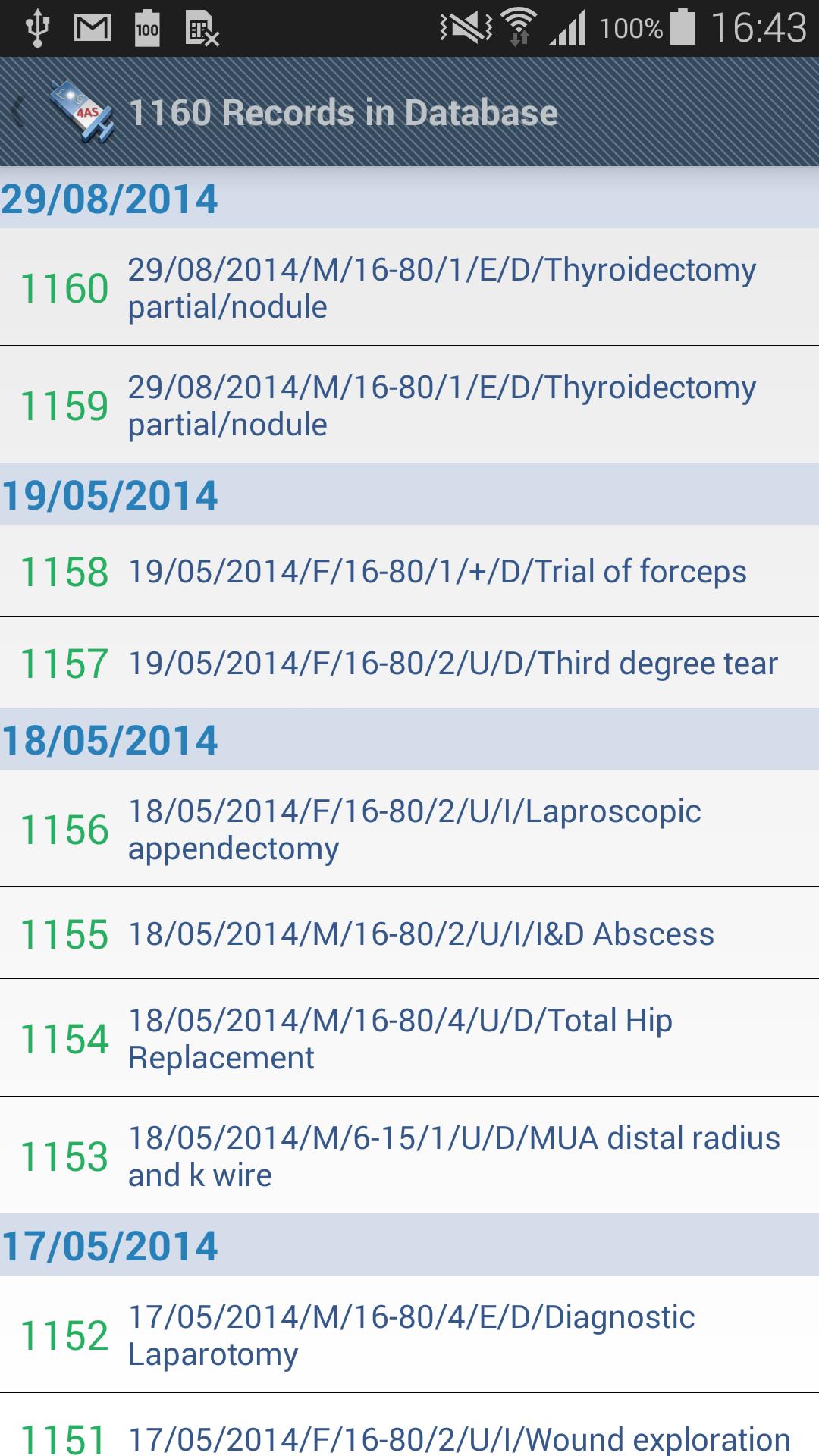Open record 1160 Thyroidectomy partial/nodule
The width and height of the screenshot is (819, 1456).
tap(409, 287)
